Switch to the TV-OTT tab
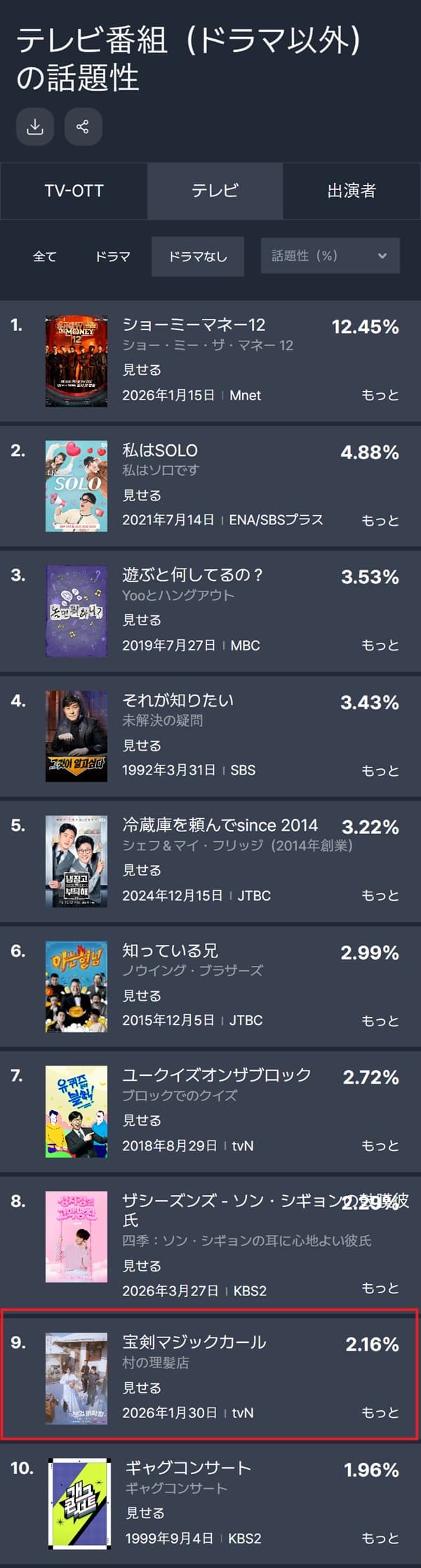Screen dimensions: 421x1568 click(74, 191)
